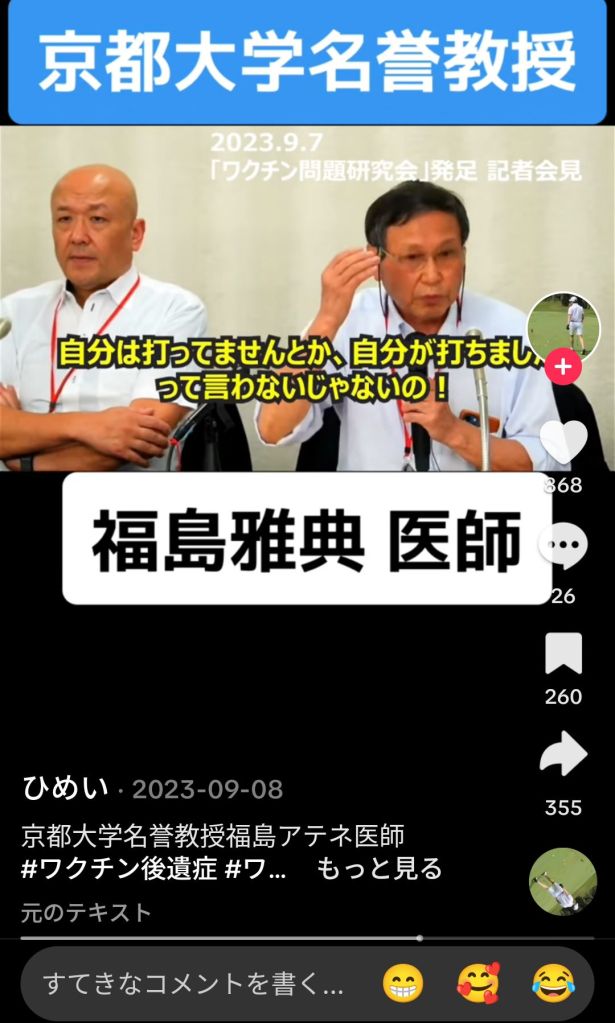Insert the tears of joy emoji
The width and height of the screenshot is (615, 1023).
point(553,984)
